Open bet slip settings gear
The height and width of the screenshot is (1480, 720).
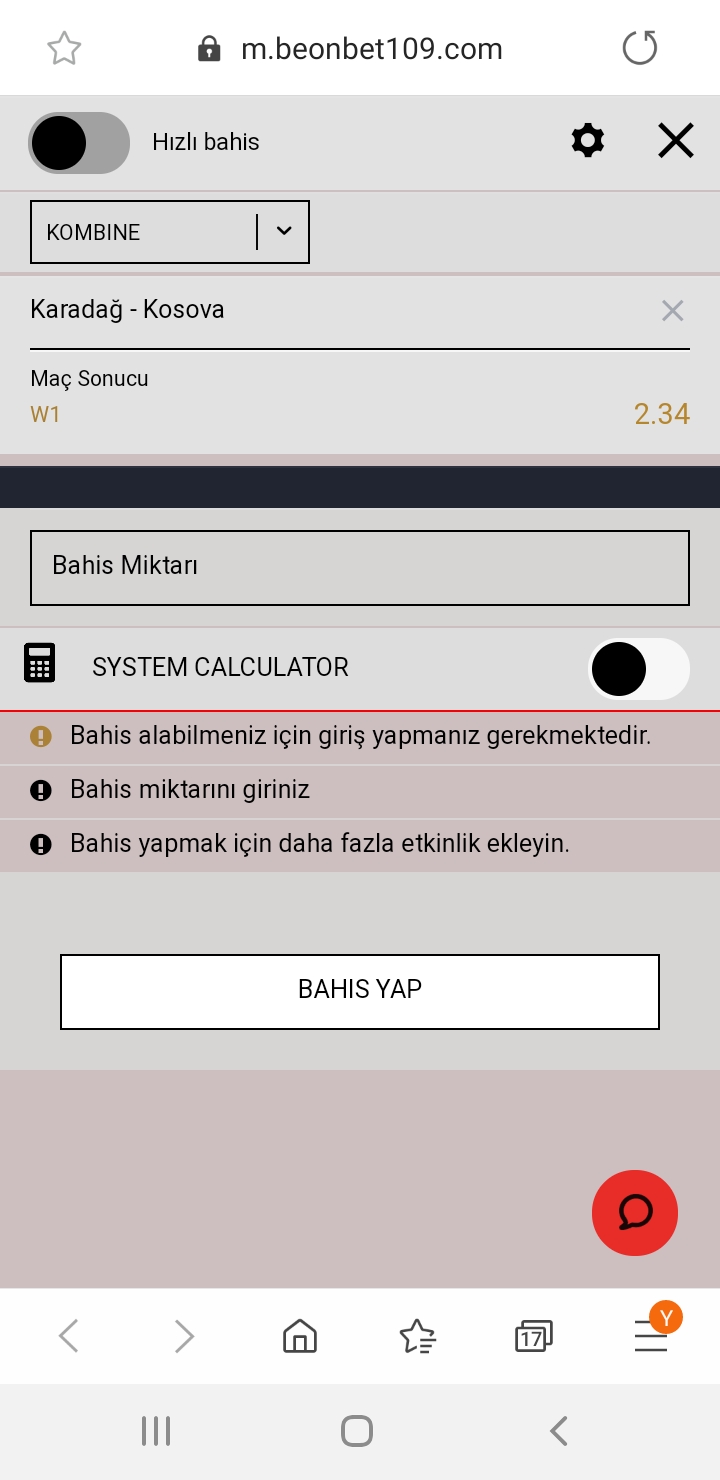[588, 141]
